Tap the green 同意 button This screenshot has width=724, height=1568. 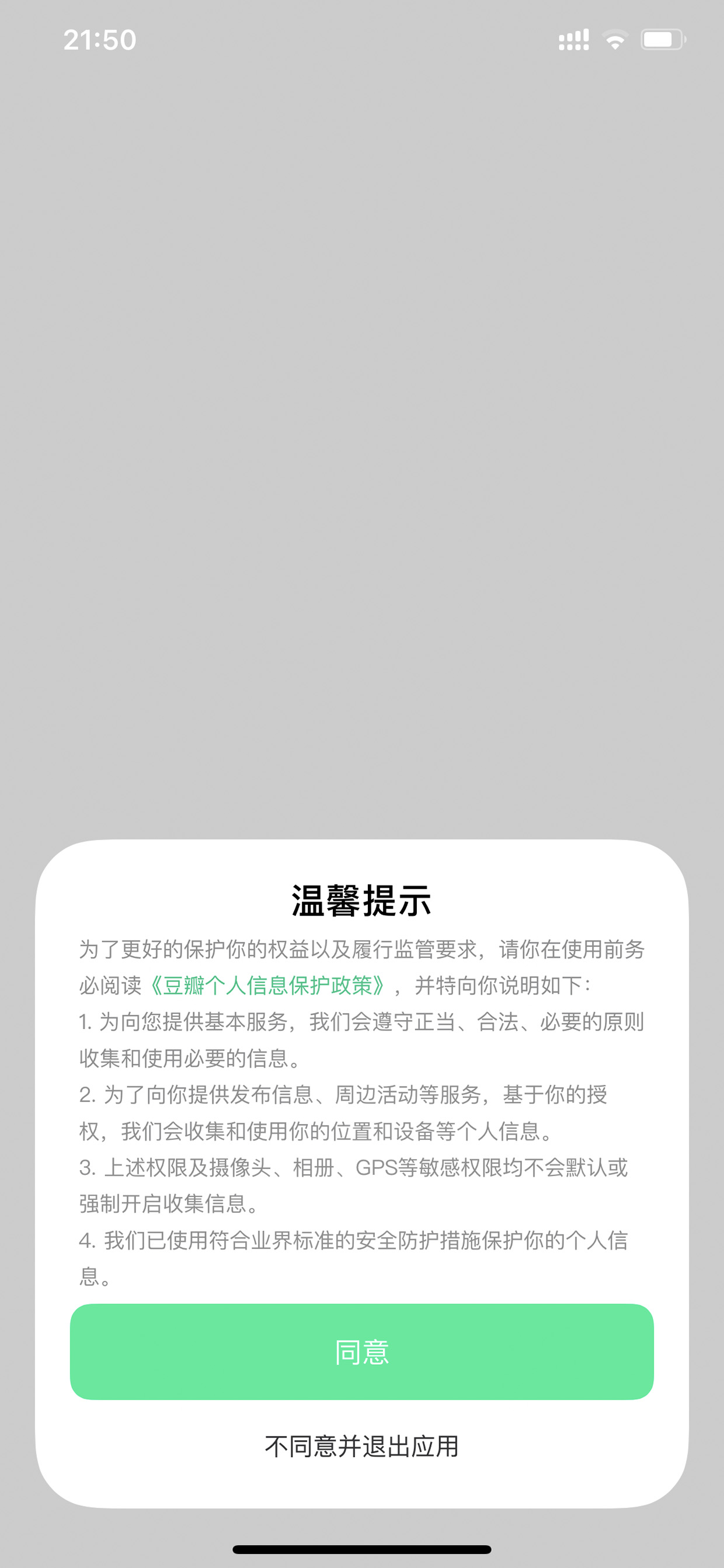point(362,1352)
